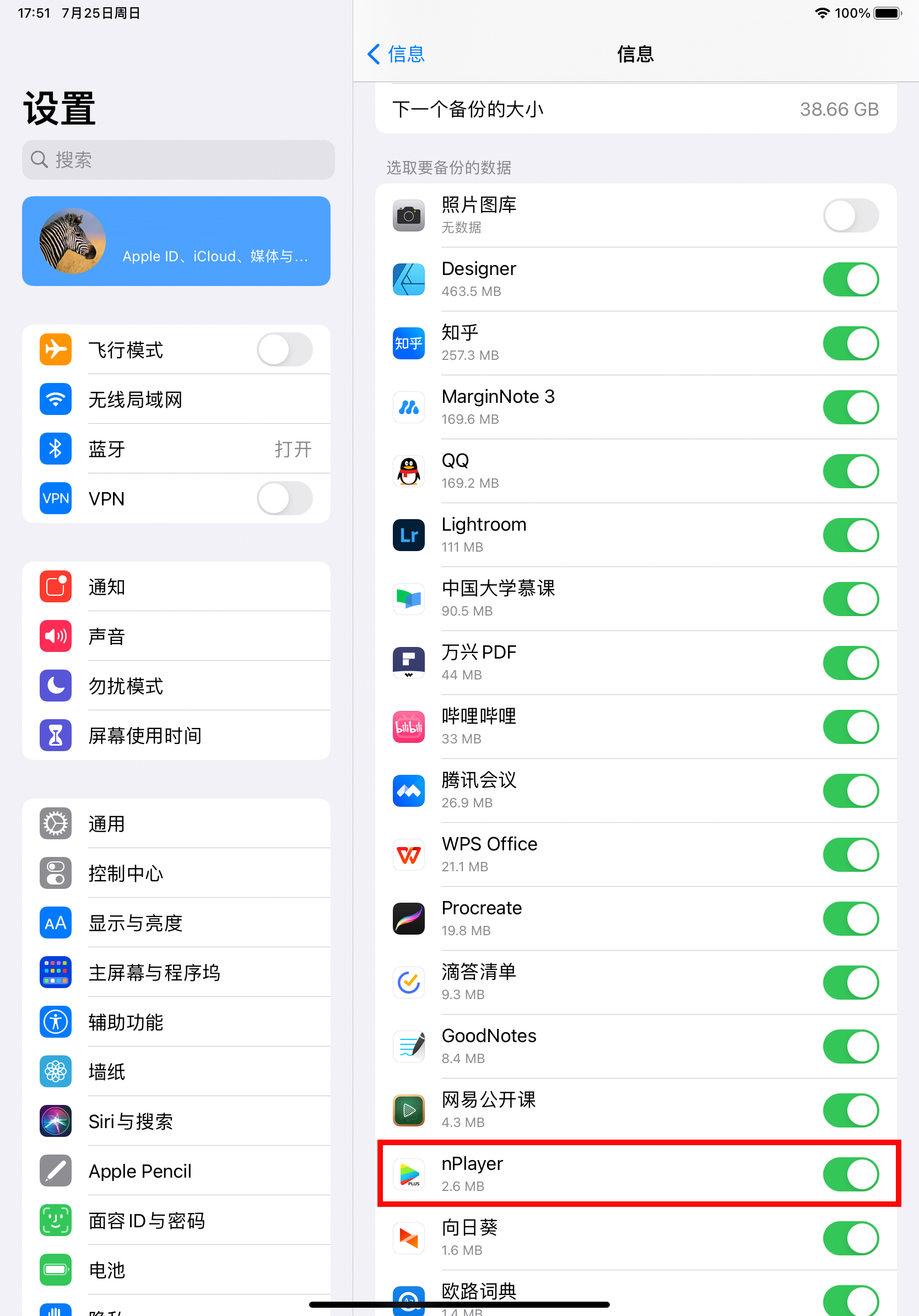Open 无线局域网 Wi-Fi settings

click(x=176, y=399)
